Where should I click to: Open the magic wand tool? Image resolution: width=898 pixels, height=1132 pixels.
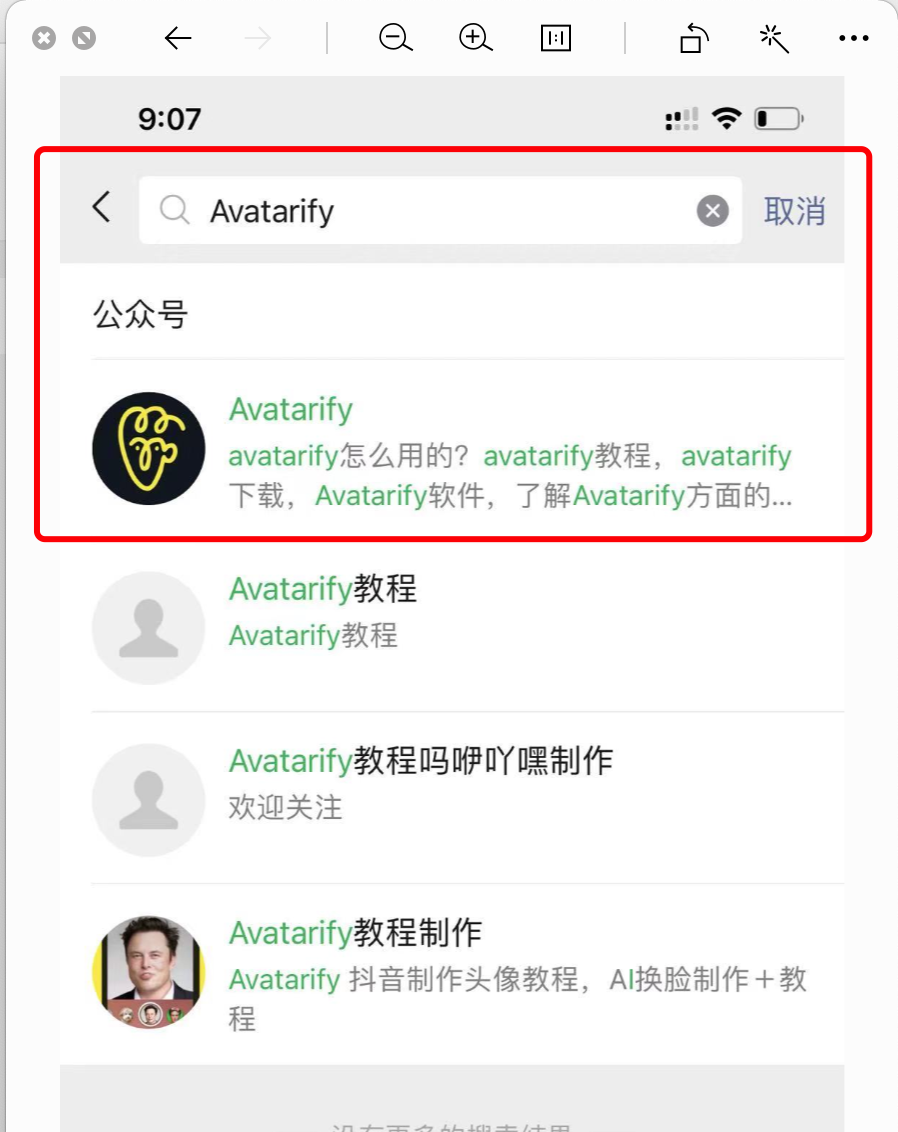774,39
